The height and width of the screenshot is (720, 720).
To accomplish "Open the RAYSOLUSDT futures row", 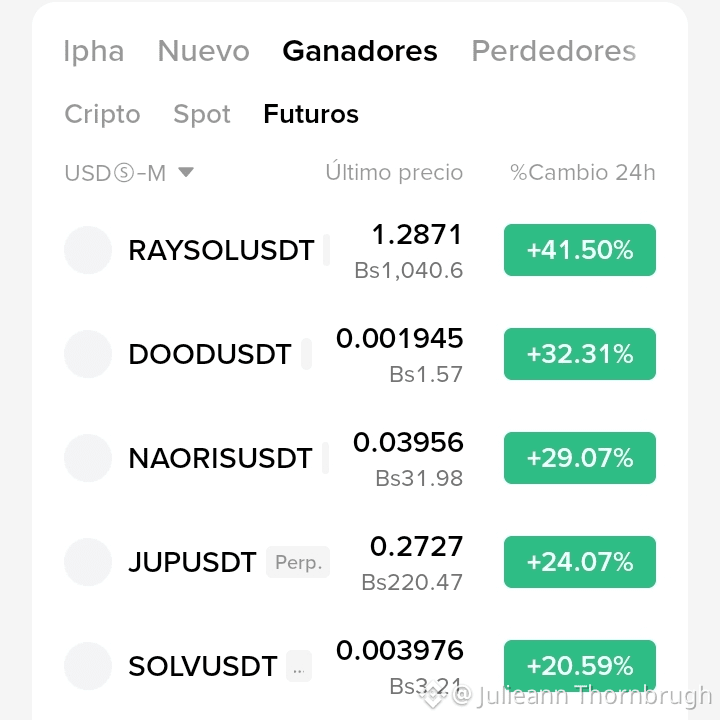I will (x=360, y=250).
